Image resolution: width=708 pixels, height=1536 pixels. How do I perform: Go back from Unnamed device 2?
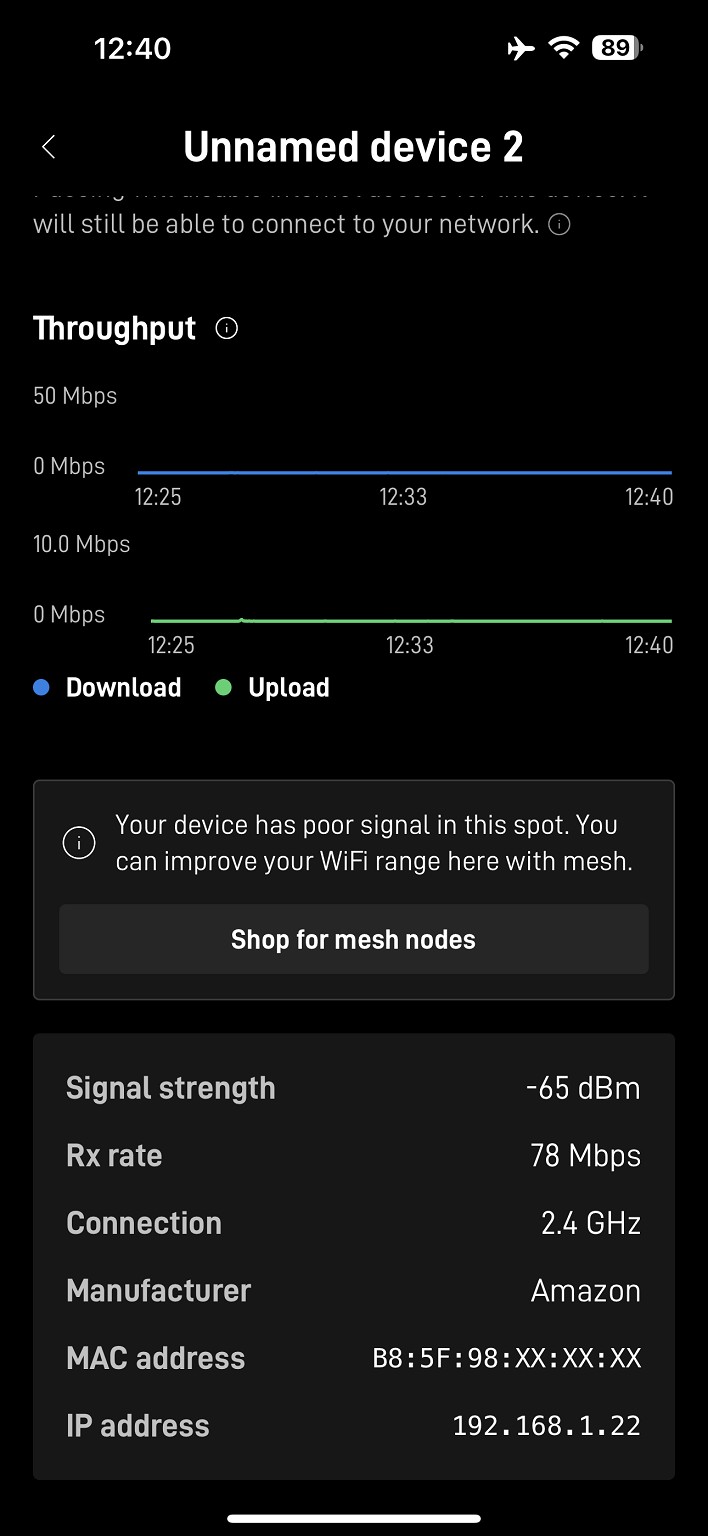(48, 147)
